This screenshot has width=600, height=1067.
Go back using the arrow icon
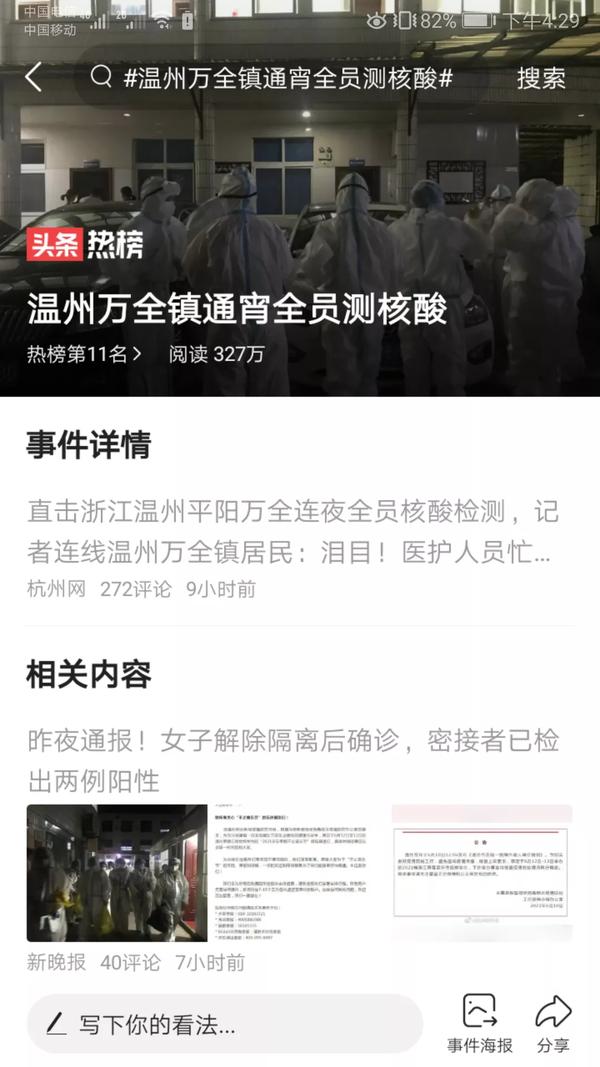34,77
